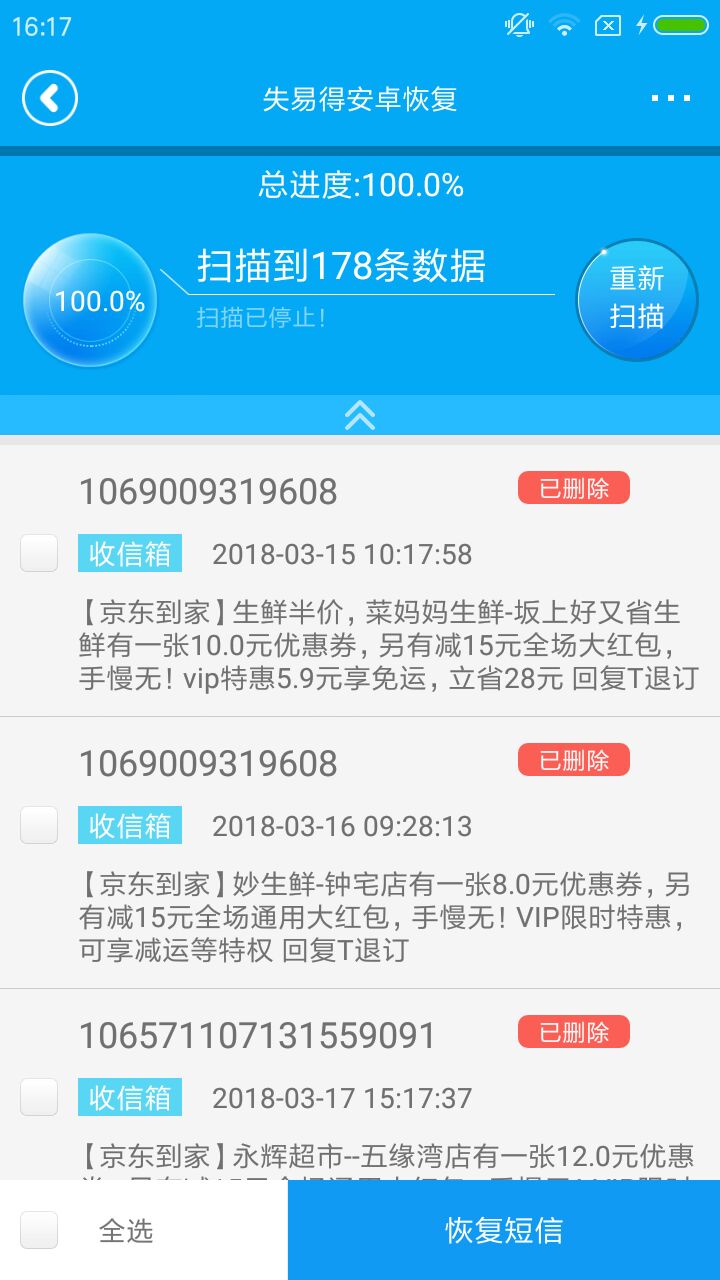This screenshot has width=720, height=1280.
Task: Check the checkbox beside 10657110713155909
Action: [38, 1096]
